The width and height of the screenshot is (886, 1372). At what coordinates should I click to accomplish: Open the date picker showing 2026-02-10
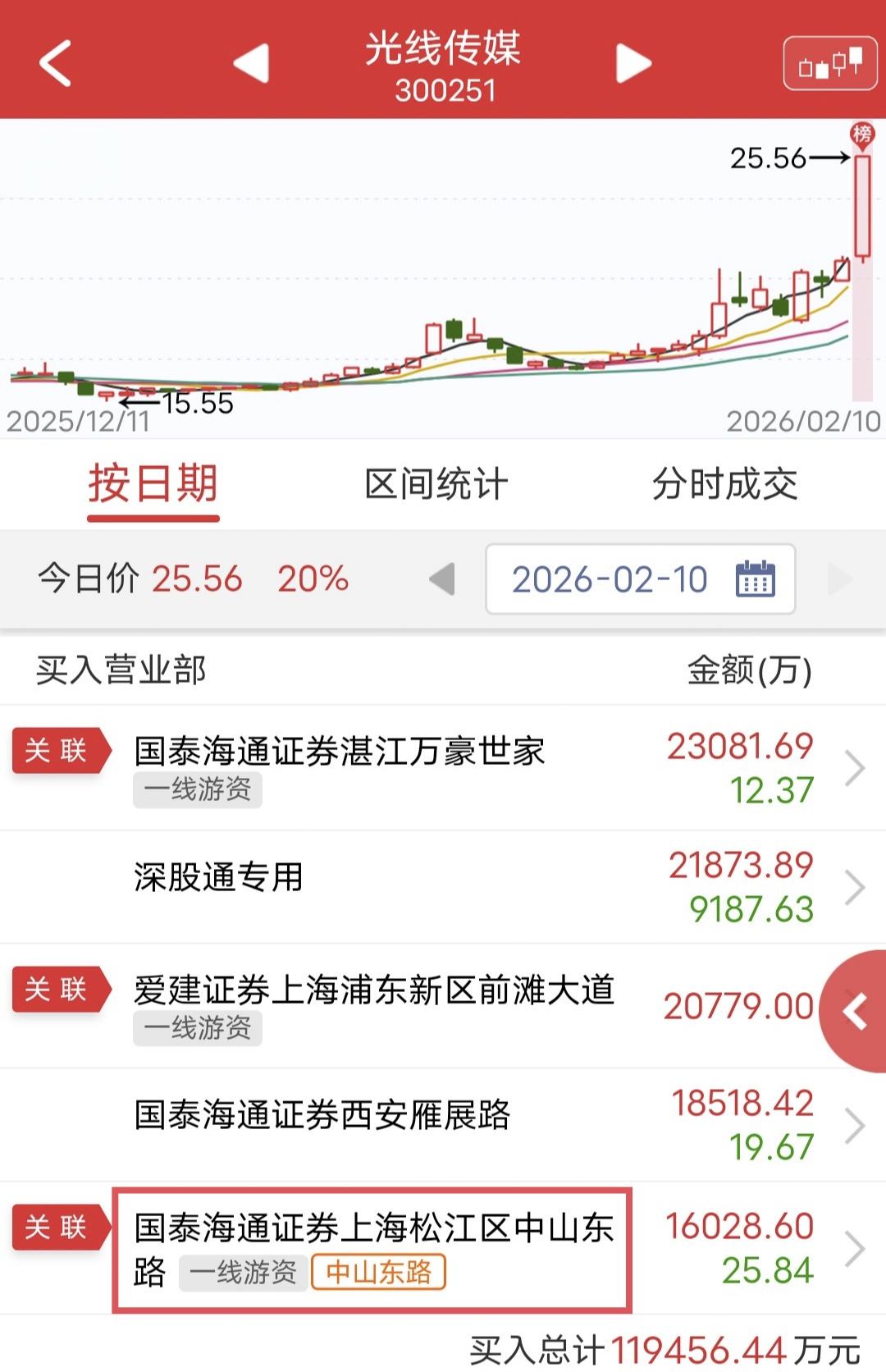(640, 579)
